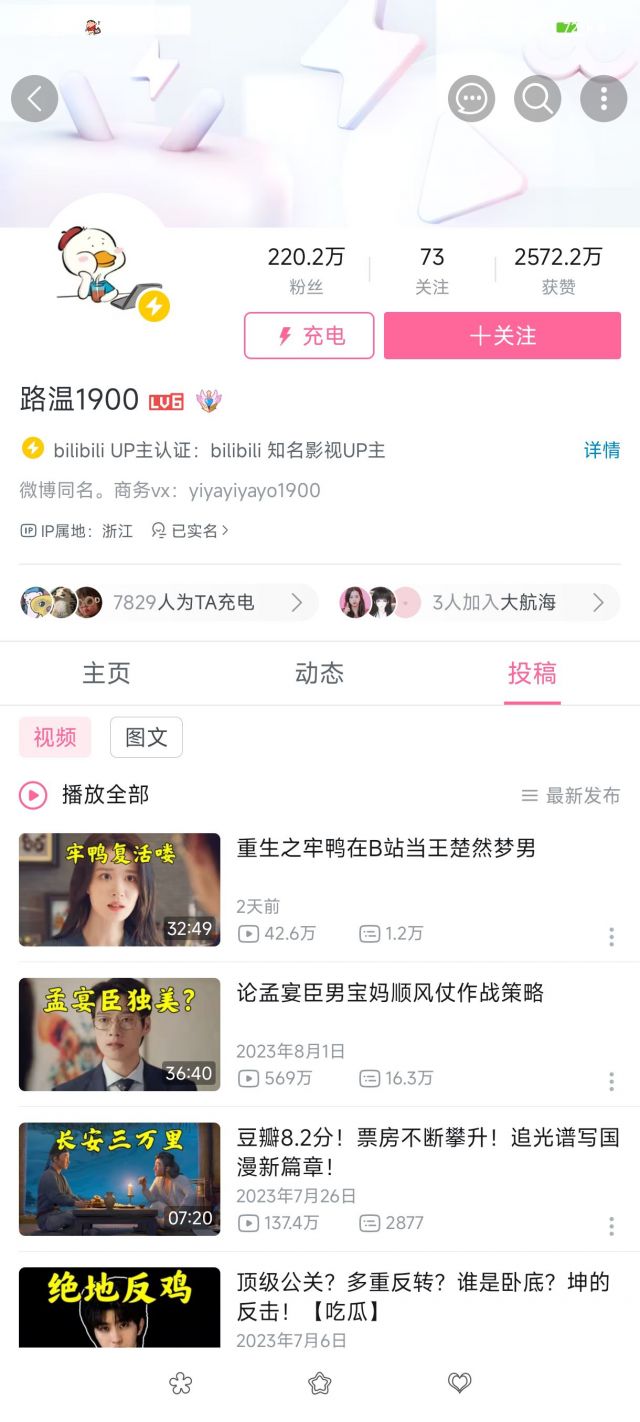Change sort order from 最新发布

click(571, 796)
